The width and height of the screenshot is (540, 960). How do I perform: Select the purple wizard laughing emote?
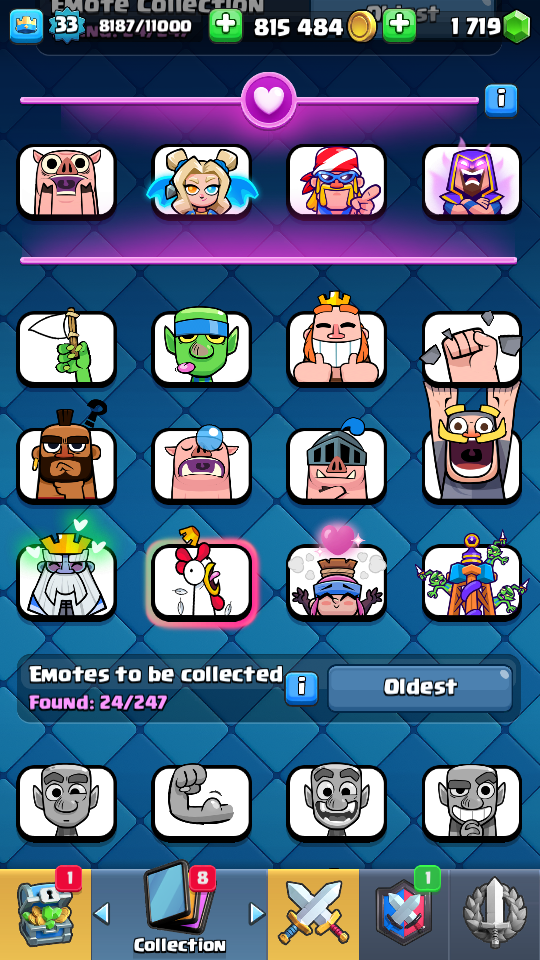(x=471, y=182)
